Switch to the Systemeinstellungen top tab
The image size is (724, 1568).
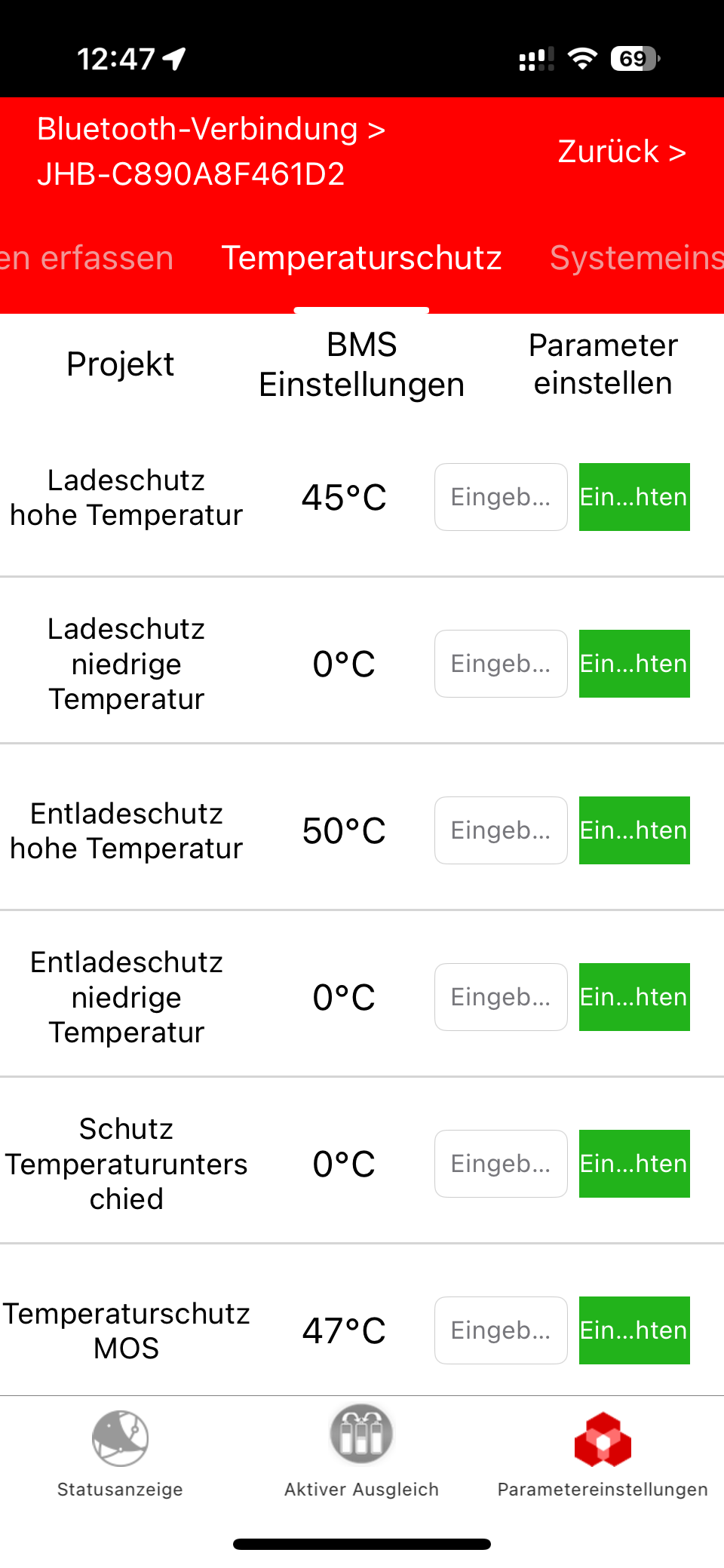(x=637, y=258)
